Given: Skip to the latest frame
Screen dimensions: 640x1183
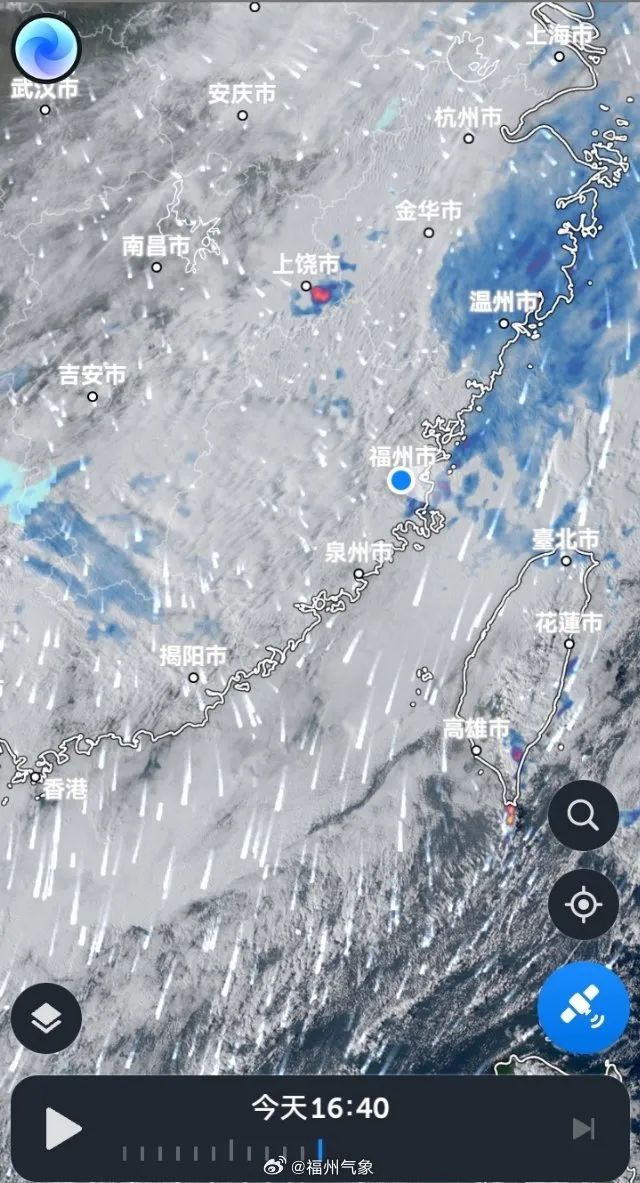Looking at the screenshot, I should click(583, 1129).
